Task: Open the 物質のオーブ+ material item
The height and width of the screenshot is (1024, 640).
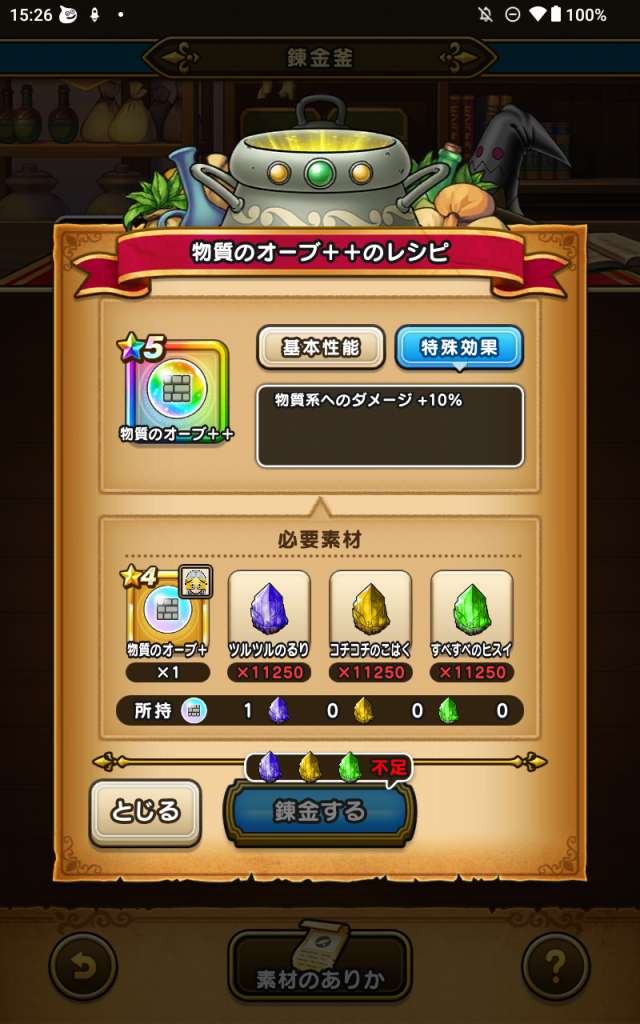Action: coord(167,610)
